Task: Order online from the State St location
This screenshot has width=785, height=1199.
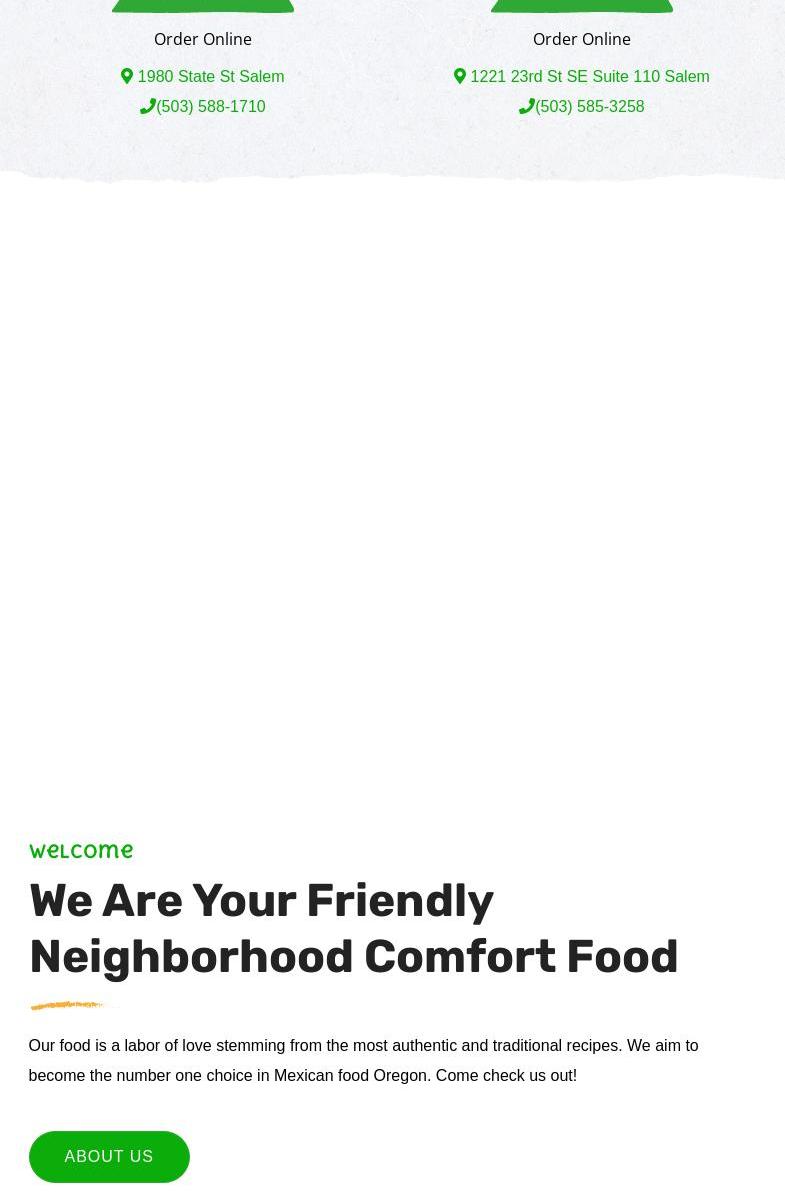Action: (x=202, y=39)
